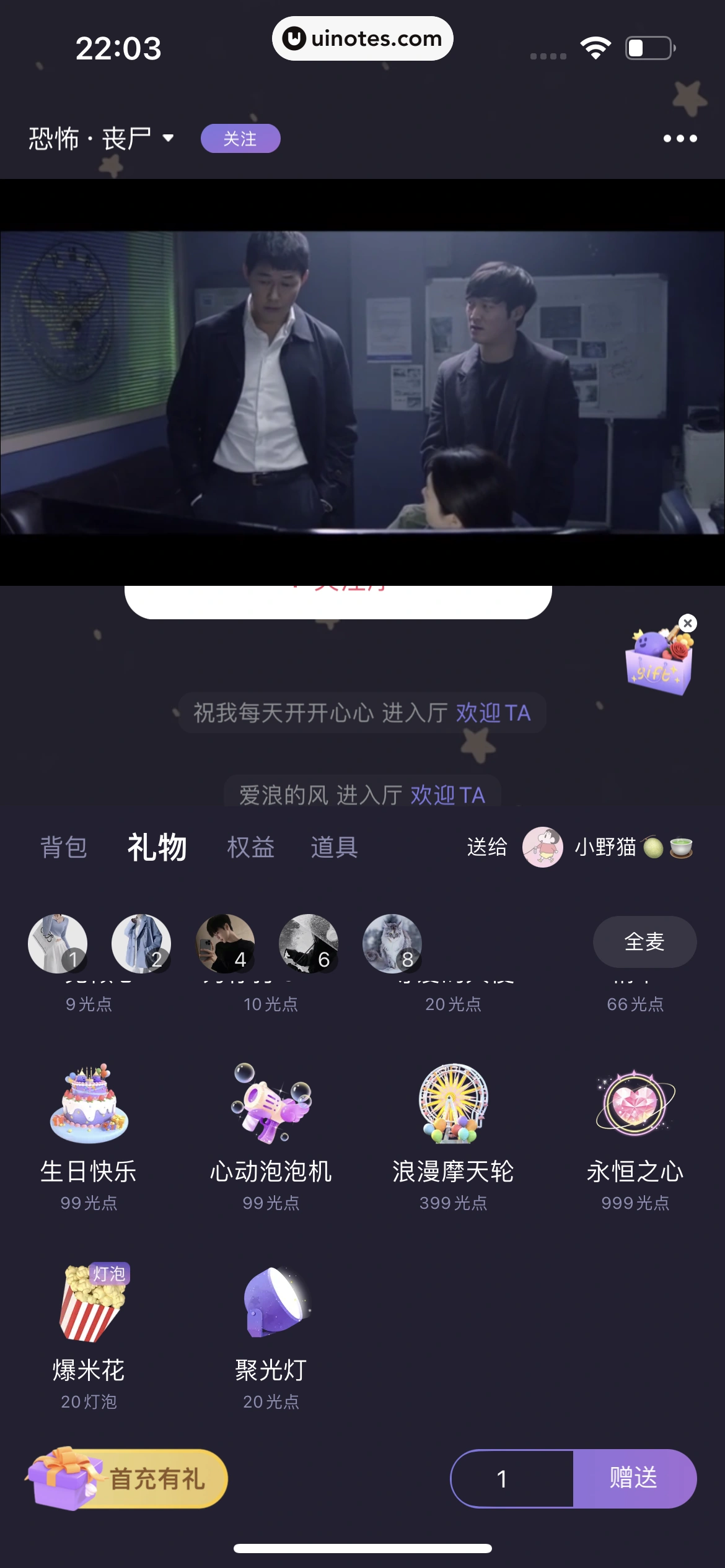Switch to the 权益 tab

tap(250, 847)
